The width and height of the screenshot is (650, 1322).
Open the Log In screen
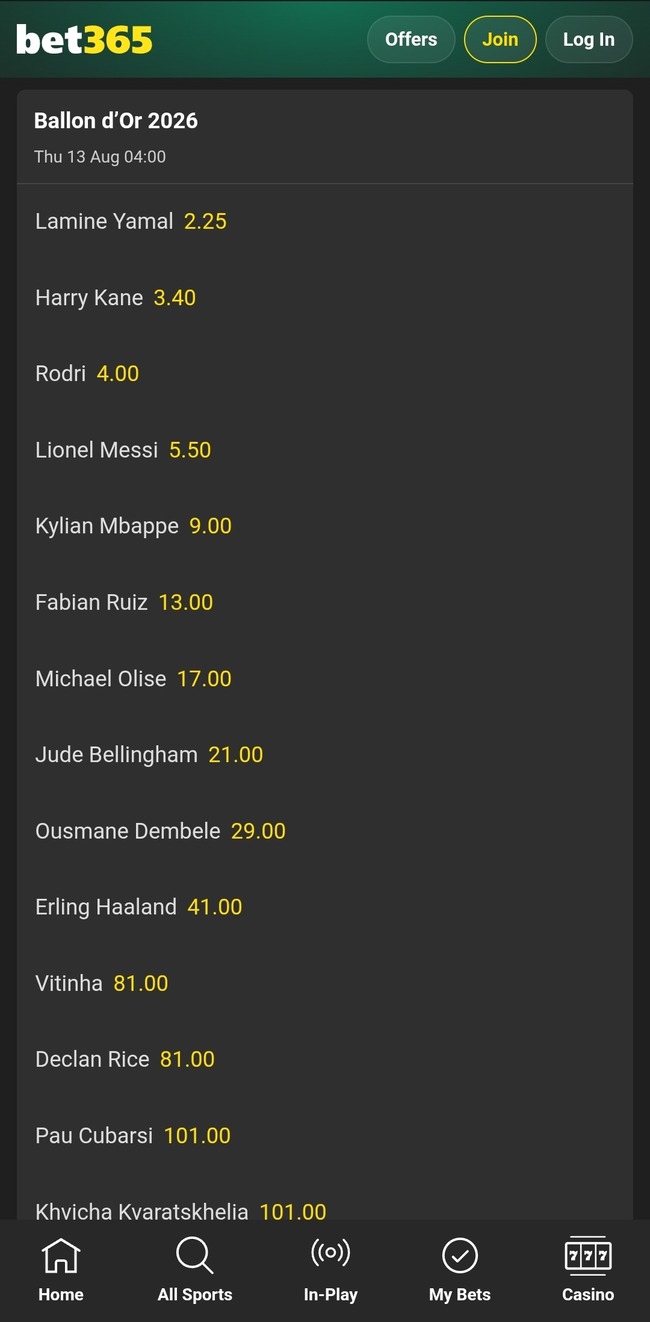click(x=589, y=40)
